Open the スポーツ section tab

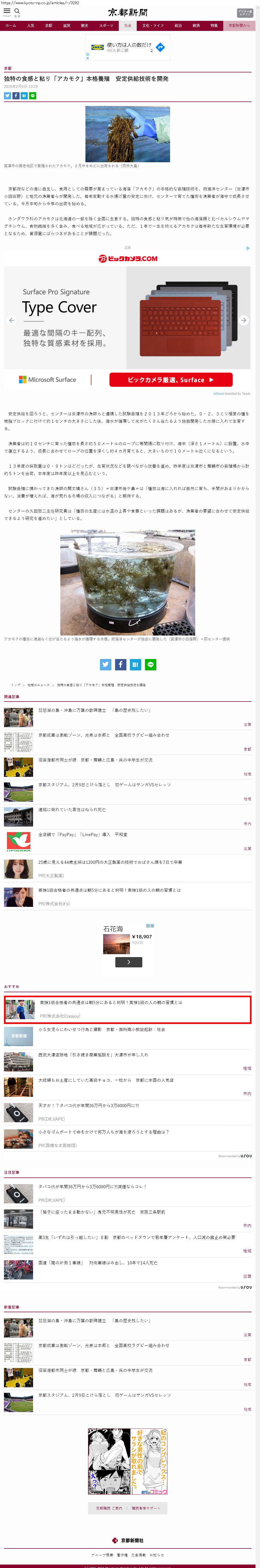(106, 26)
